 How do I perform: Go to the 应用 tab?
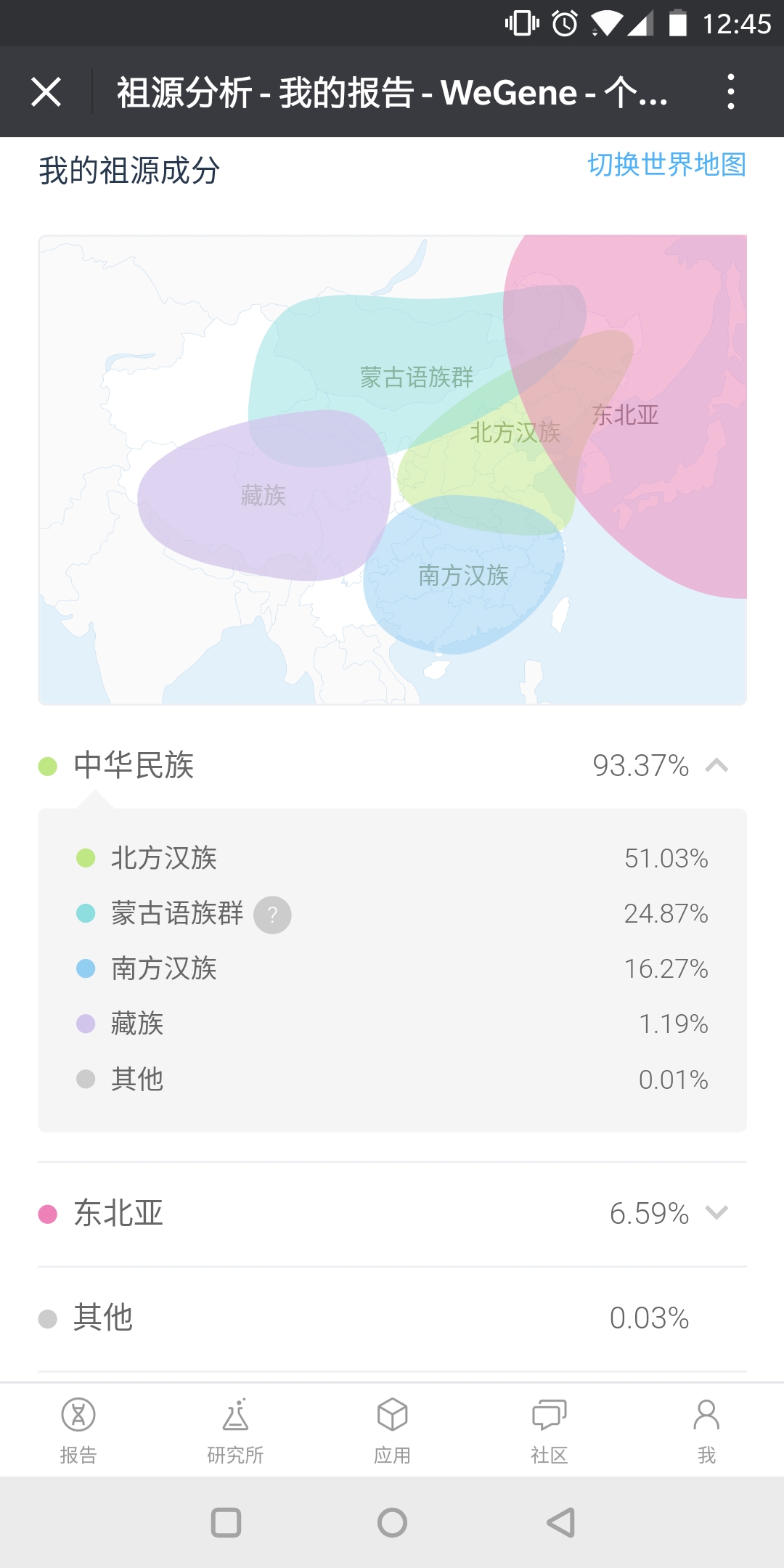coord(392,1430)
